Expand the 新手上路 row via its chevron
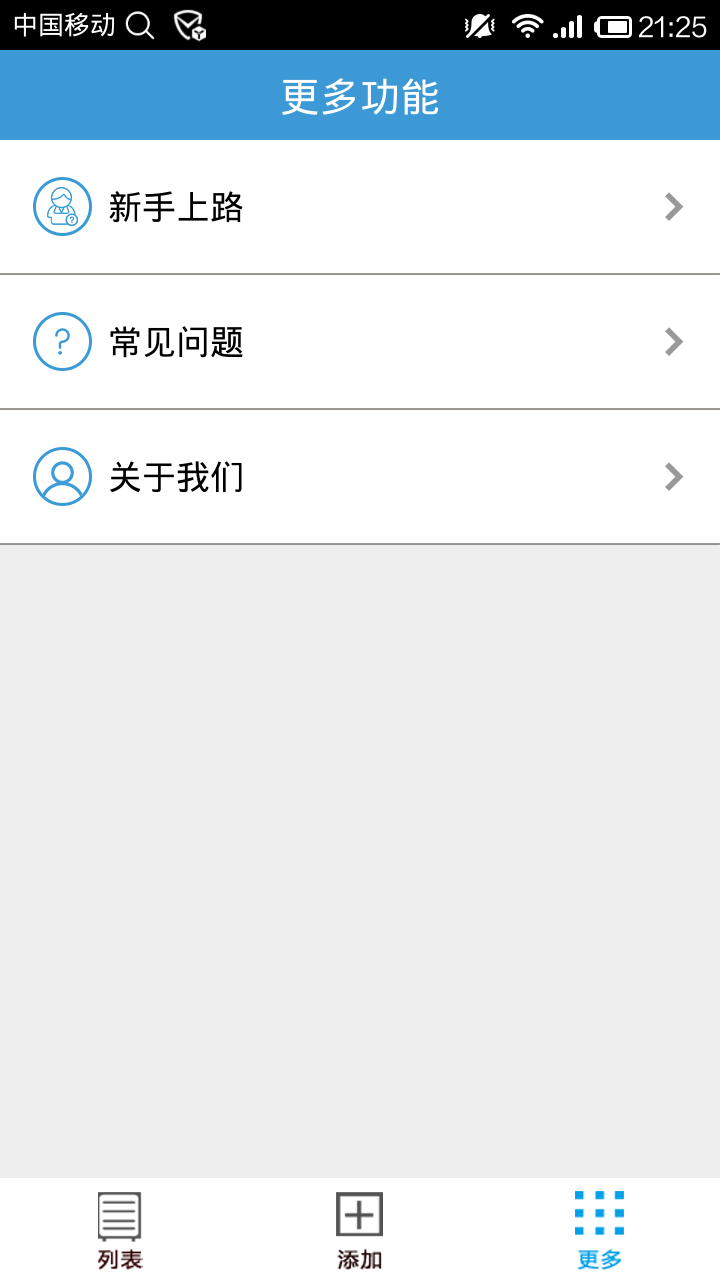This screenshot has height=1280, width=720. tap(673, 206)
